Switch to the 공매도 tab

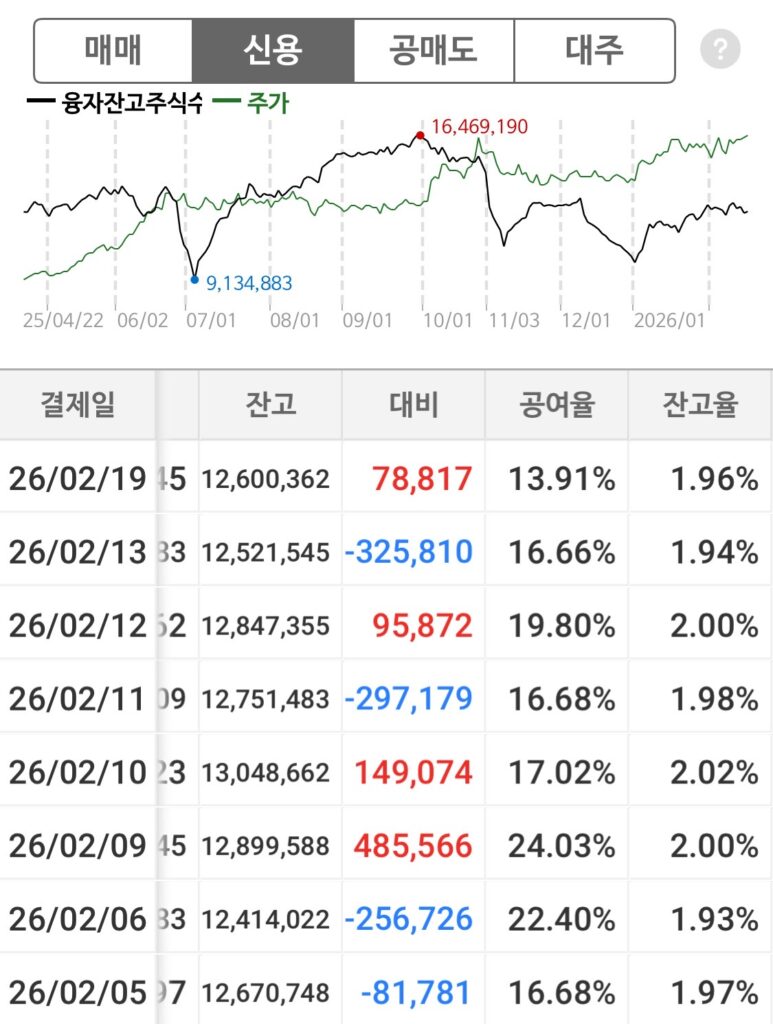(x=433, y=50)
